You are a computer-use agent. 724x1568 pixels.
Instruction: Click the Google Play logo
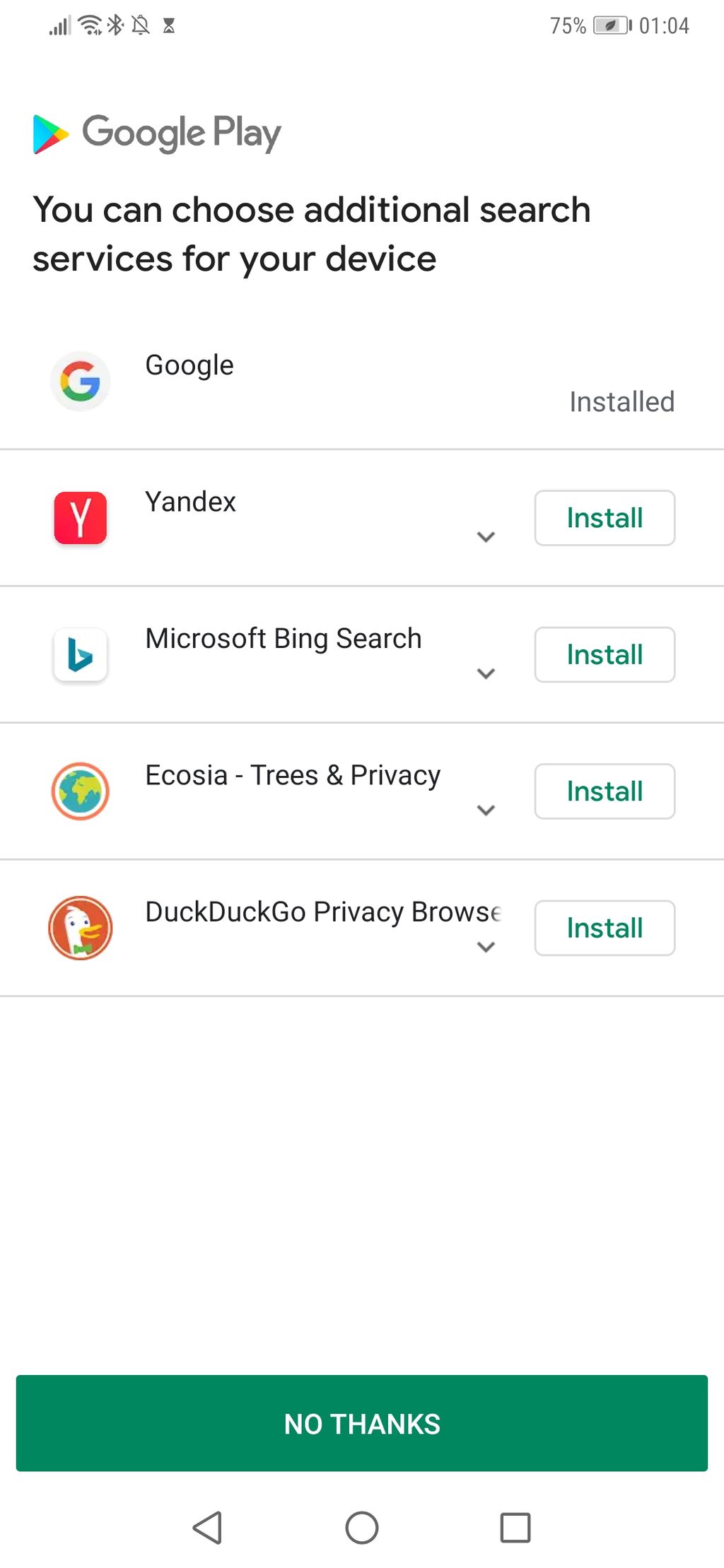tap(156, 133)
